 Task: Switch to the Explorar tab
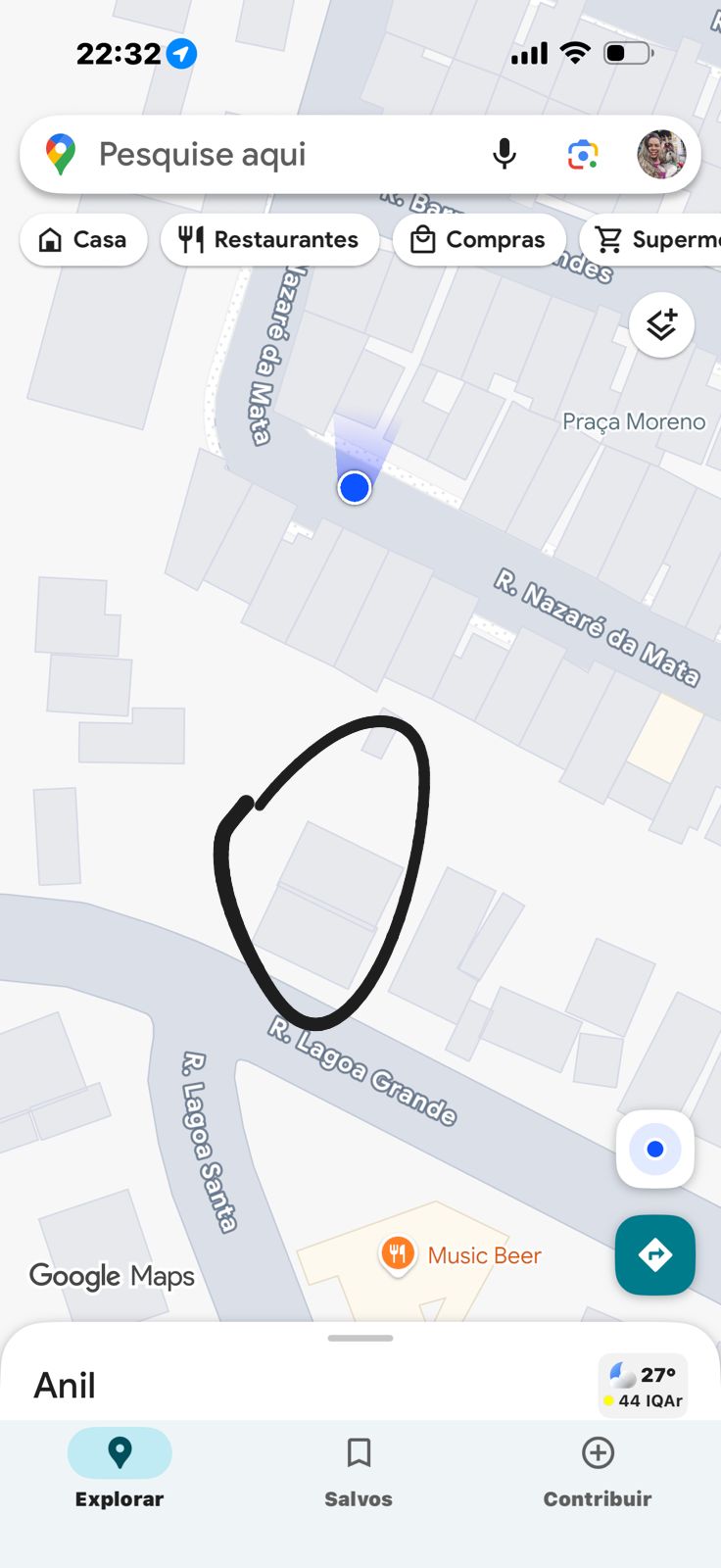tap(120, 1467)
